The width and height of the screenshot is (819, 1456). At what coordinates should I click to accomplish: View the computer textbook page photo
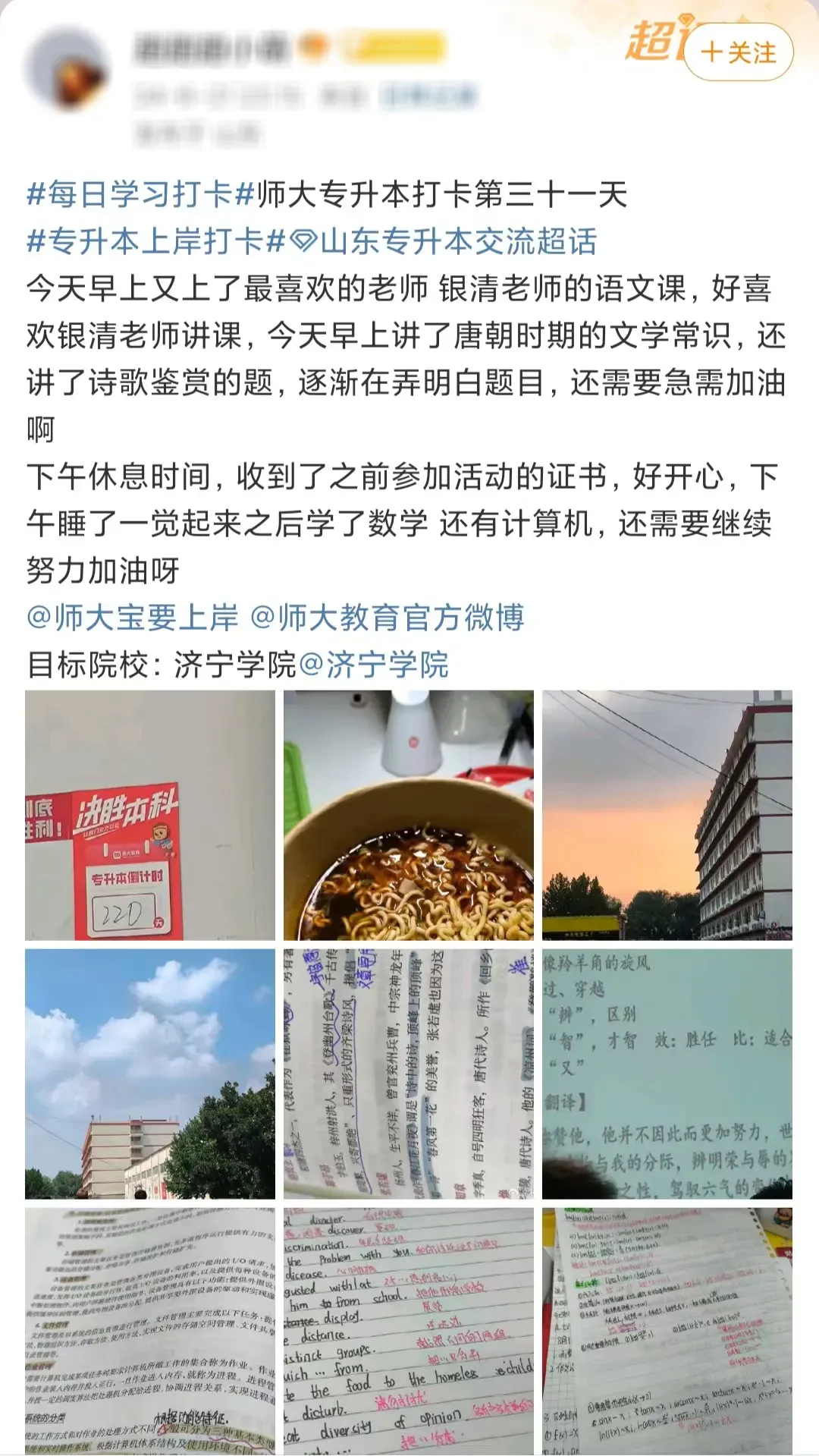(150, 1332)
